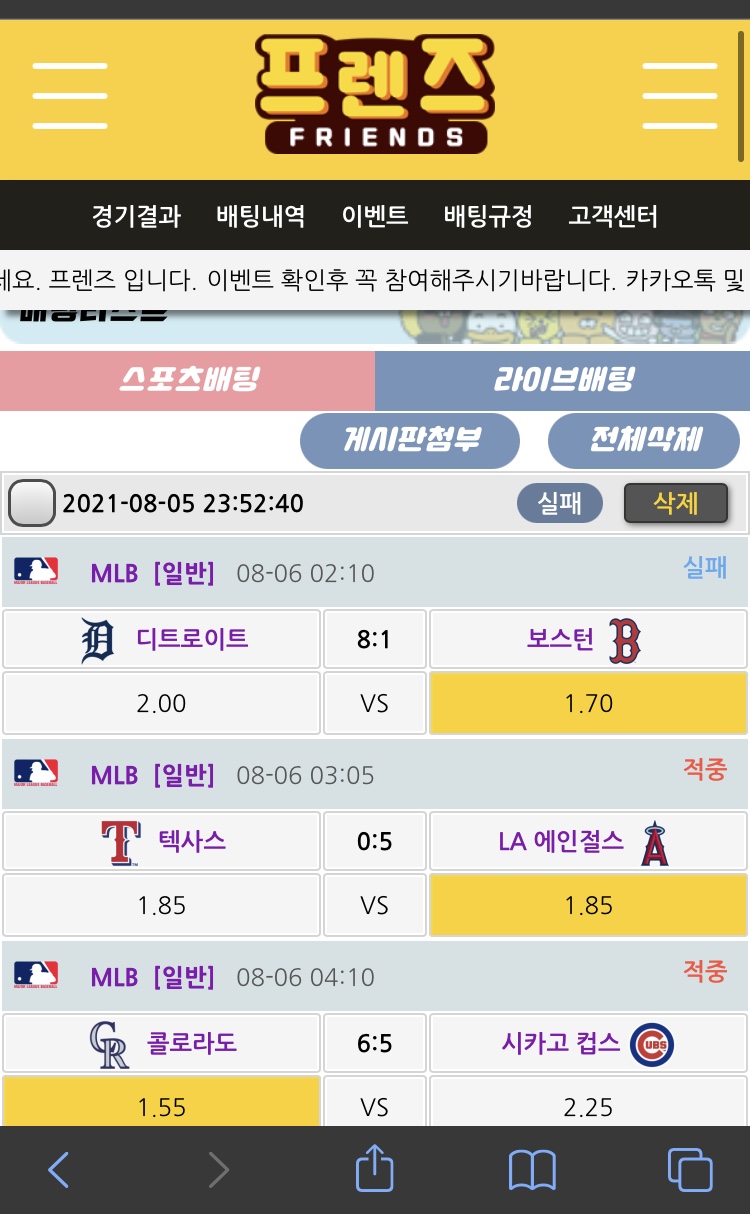The height and width of the screenshot is (1214, 750).
Task: Open 경기결과 page
Action: point(136,216)
